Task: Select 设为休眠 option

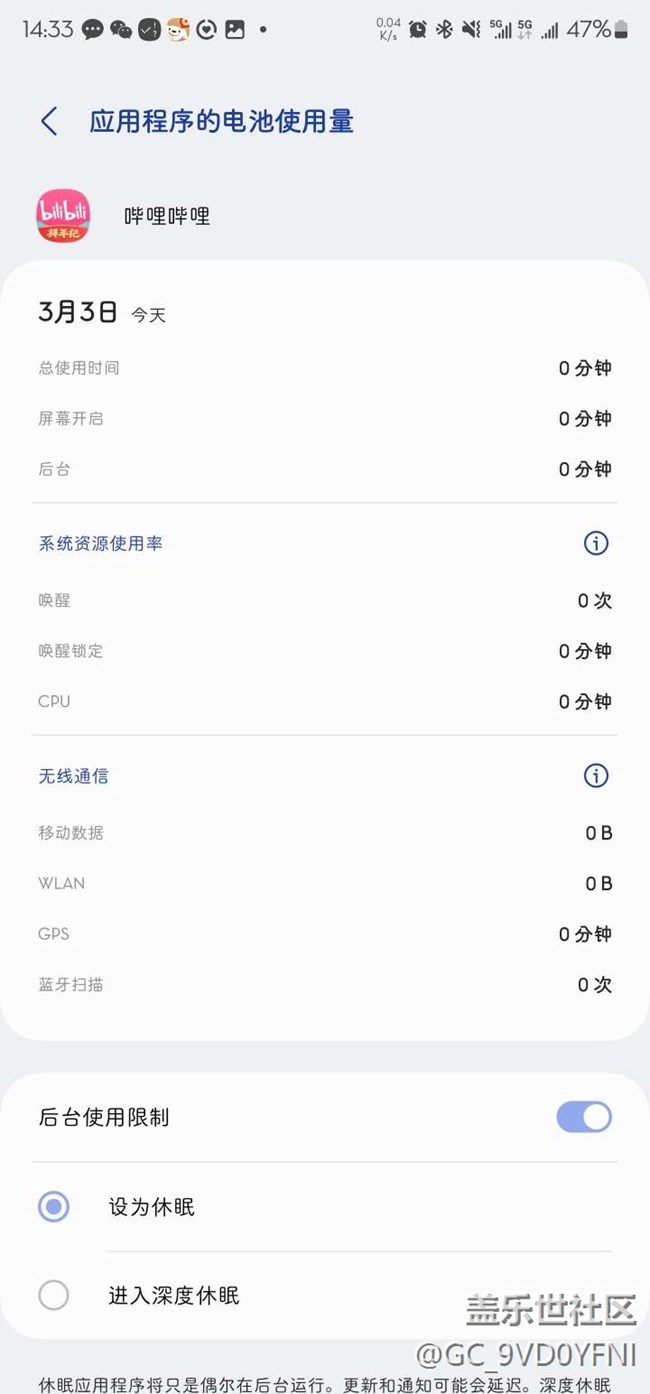Action: (54, 1207)
